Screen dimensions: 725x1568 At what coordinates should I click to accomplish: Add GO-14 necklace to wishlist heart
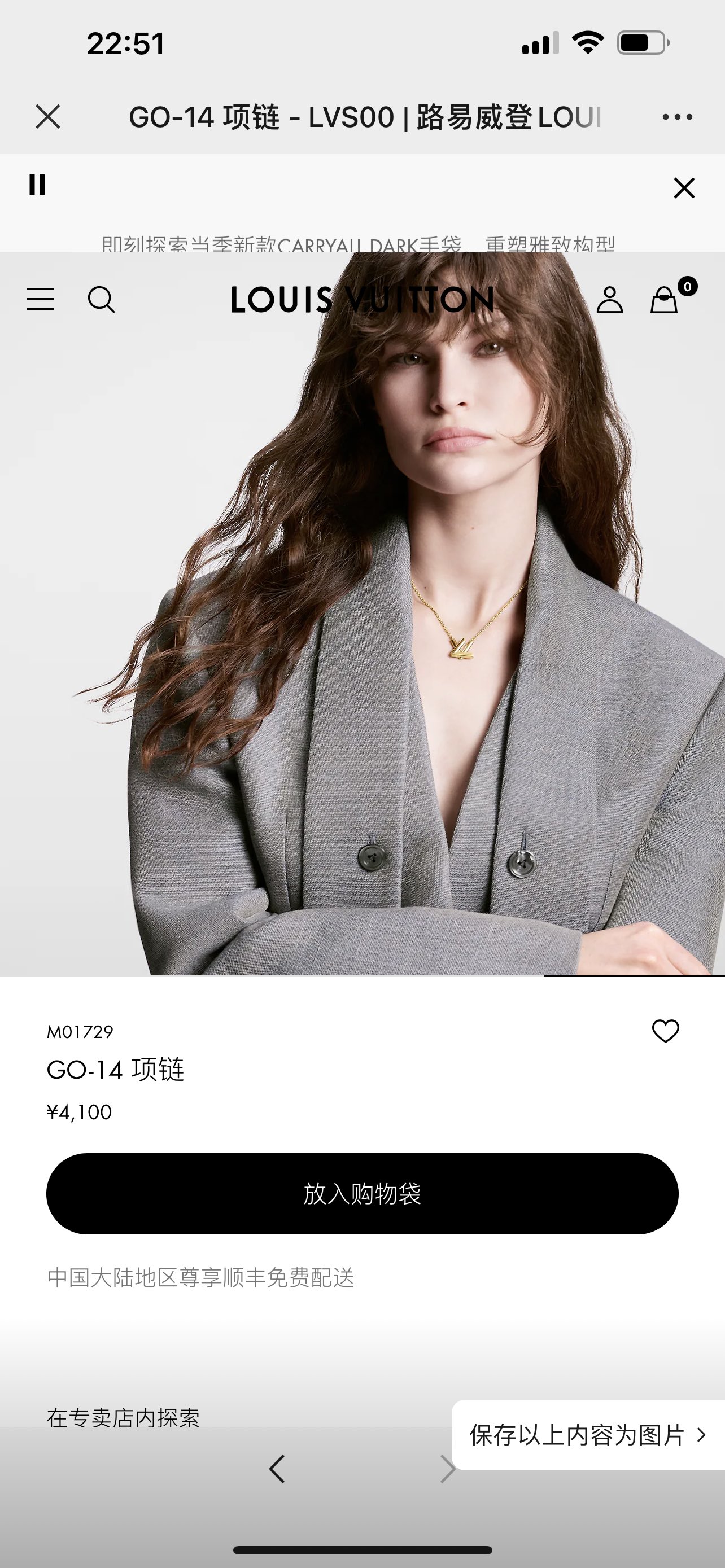pos(665,1031)
